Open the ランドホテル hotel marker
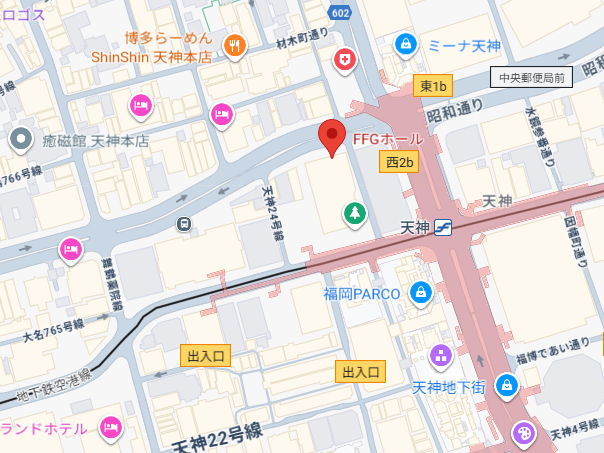 coord(112,429)
